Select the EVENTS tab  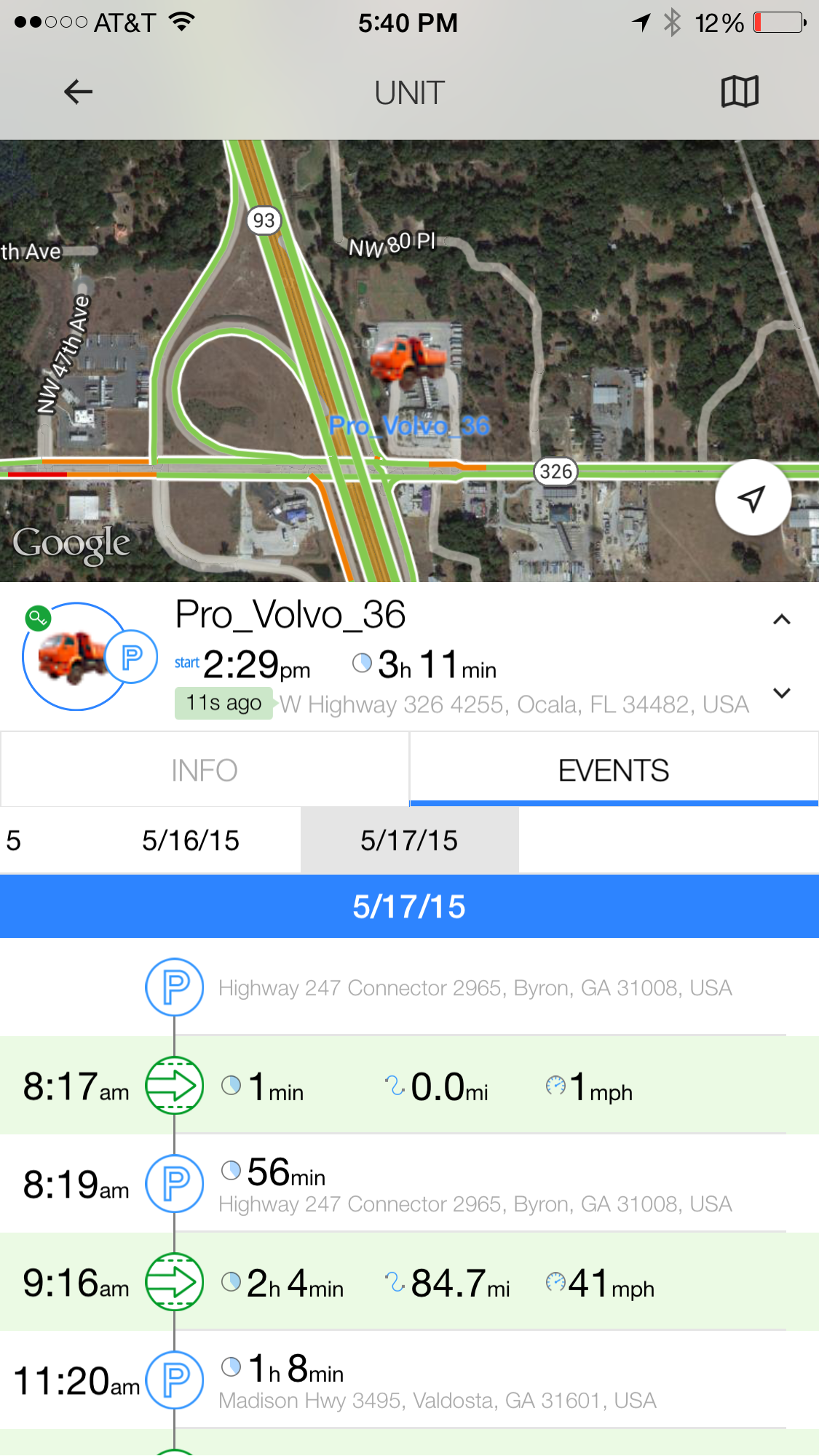pyautogui.click(x=614, y=770)
